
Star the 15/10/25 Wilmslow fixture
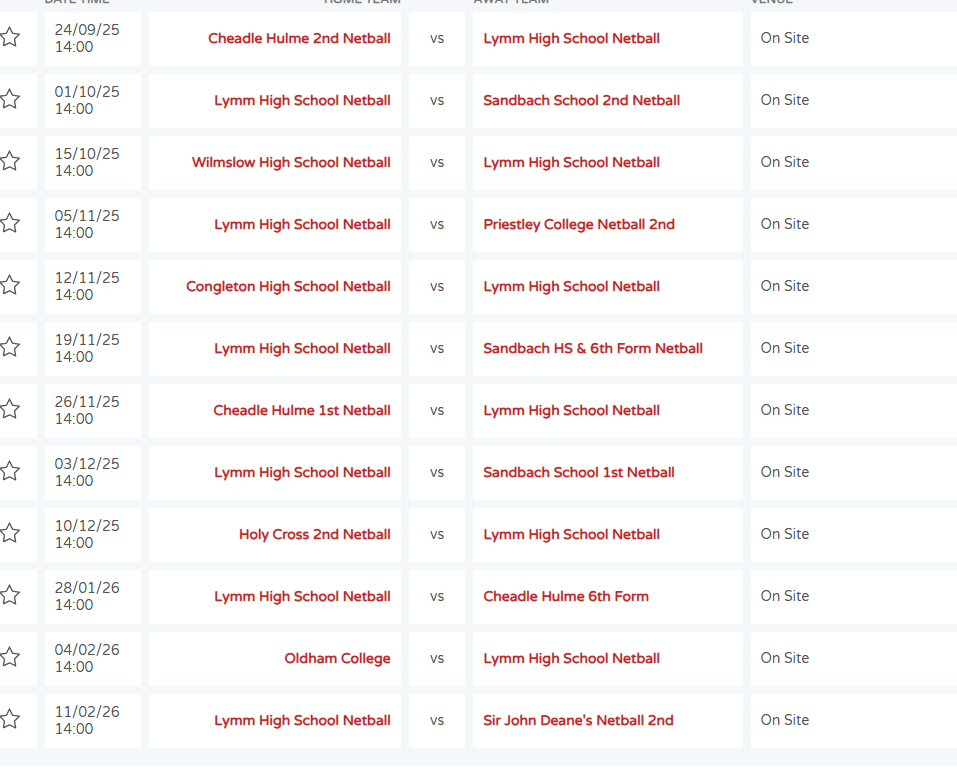pyautogui.click(x=10, y=162)
